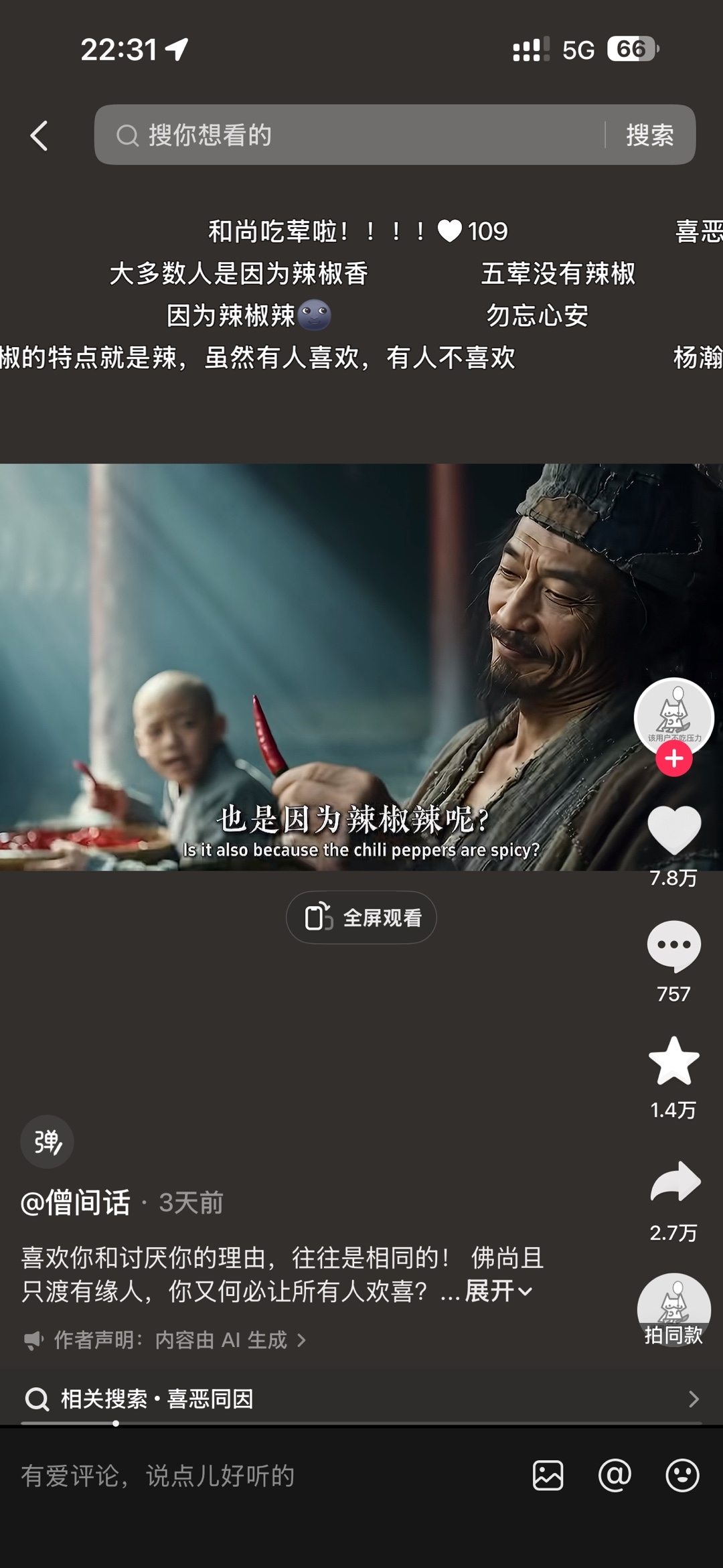Tap 拍同款 to shoot a similar video

point(673,1310)
